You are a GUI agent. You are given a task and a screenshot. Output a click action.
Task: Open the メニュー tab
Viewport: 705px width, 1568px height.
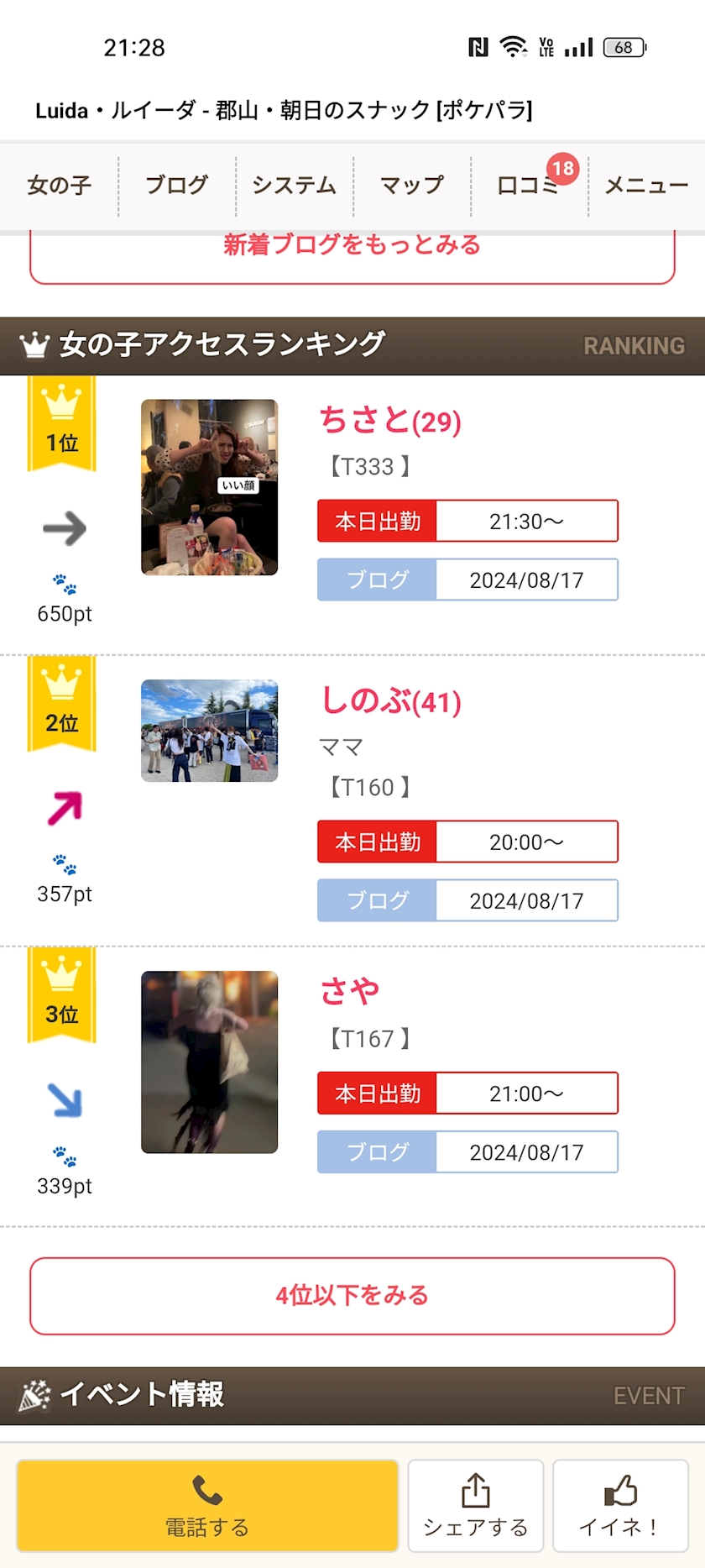pyautogui.click(x=646, y=186)
